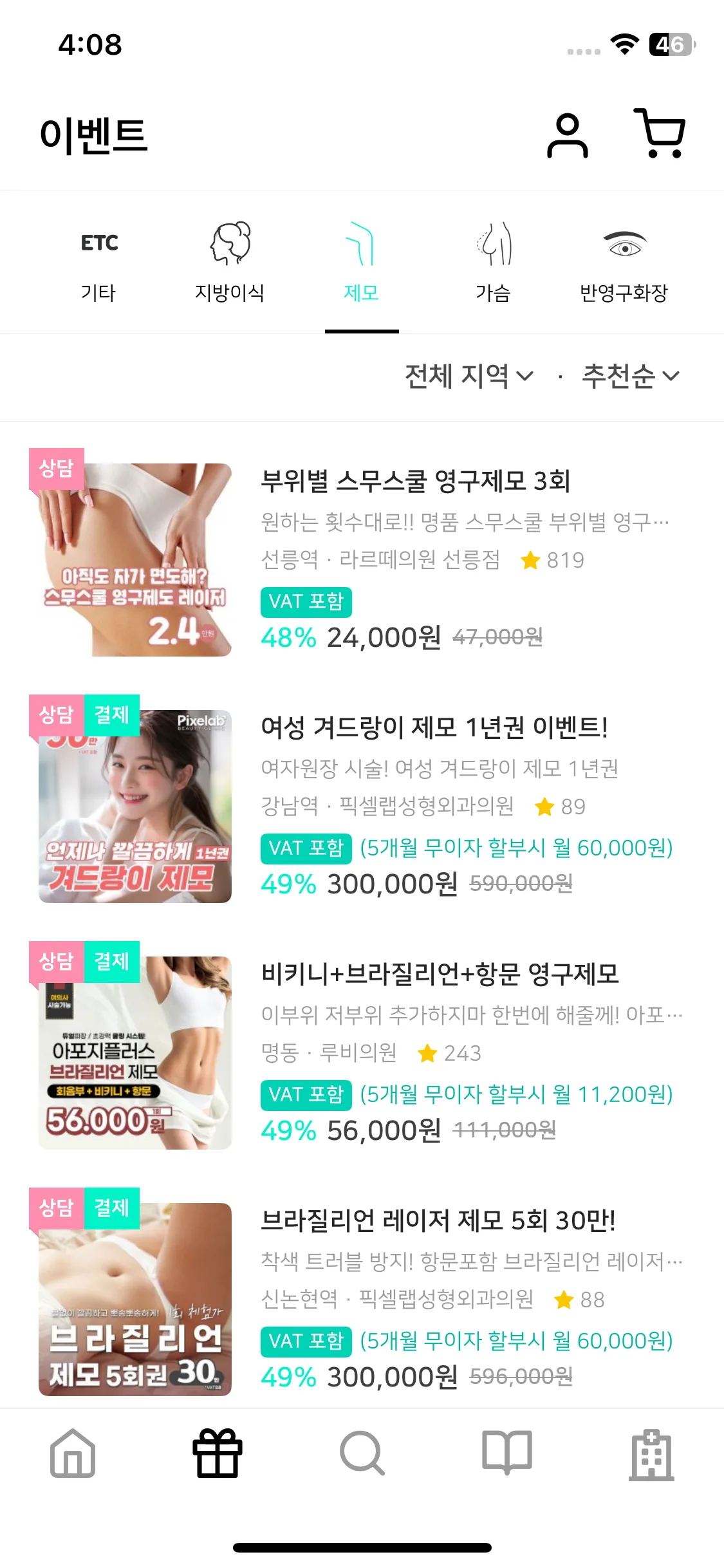Image resolution: width=724 pixels, height=1568 pixels.
Task: Open the search tab
Action: click(362, 1453)
